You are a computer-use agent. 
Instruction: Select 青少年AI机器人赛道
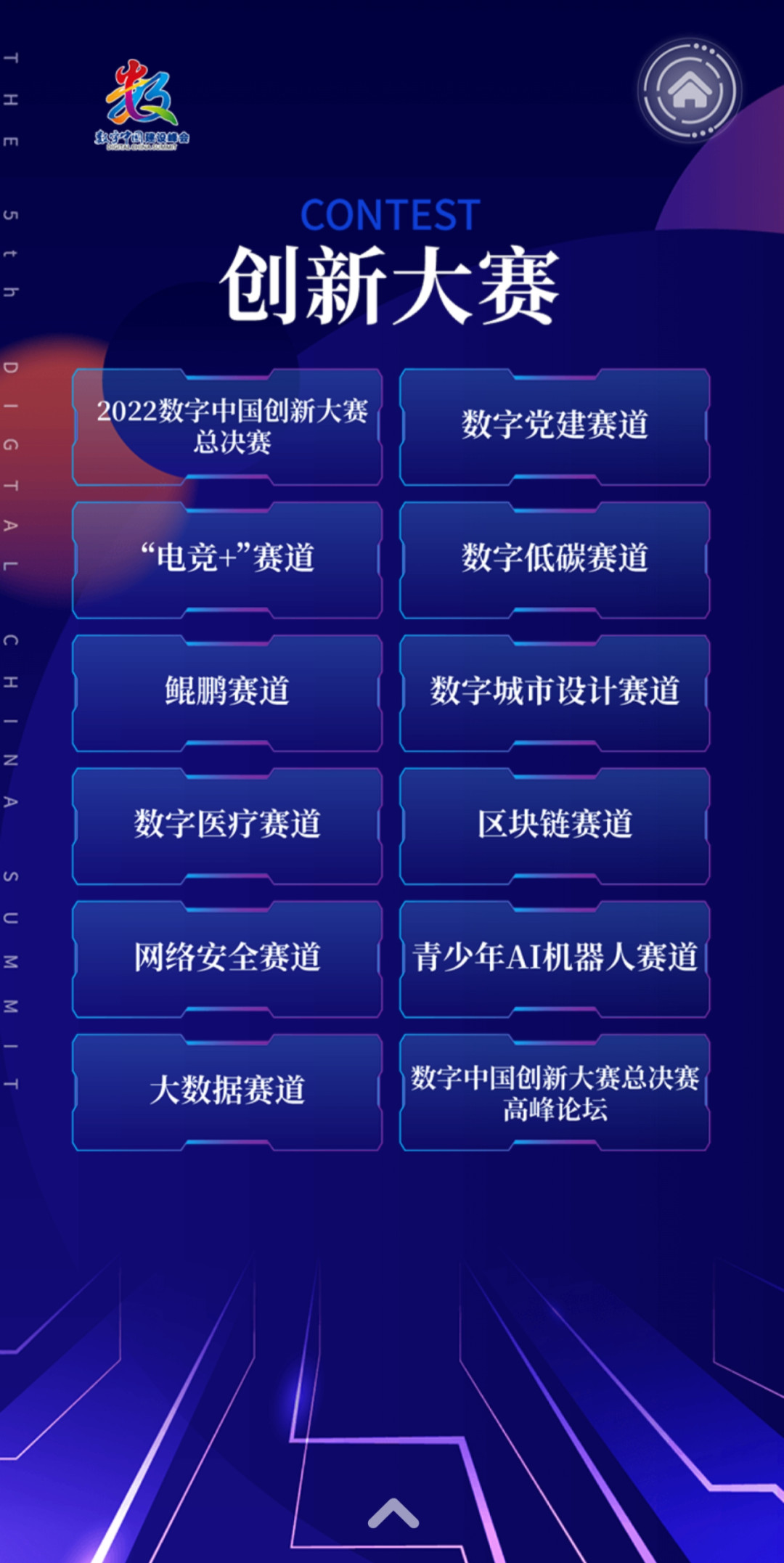pos(555,958)
